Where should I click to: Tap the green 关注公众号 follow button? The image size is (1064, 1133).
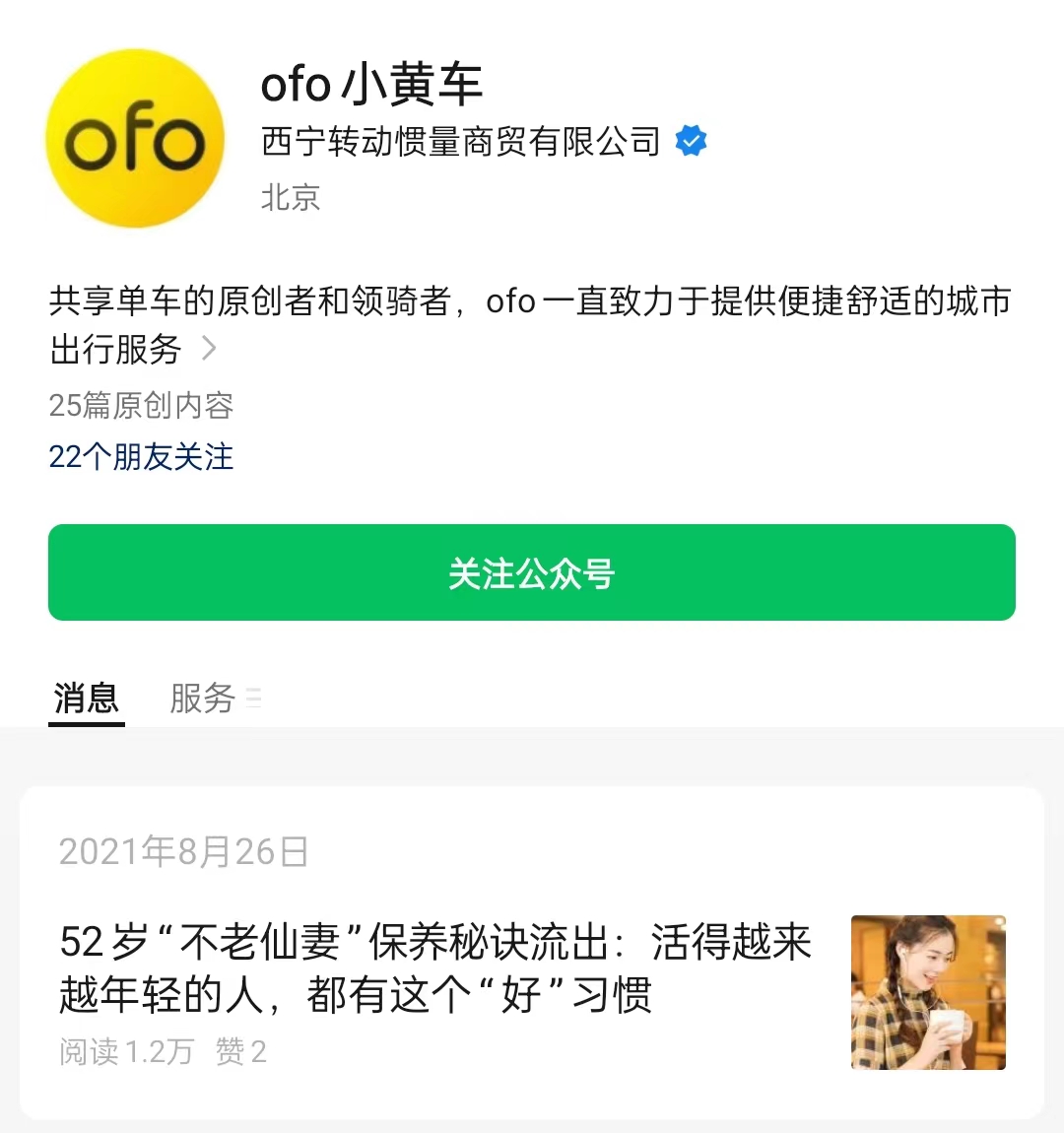531,572
